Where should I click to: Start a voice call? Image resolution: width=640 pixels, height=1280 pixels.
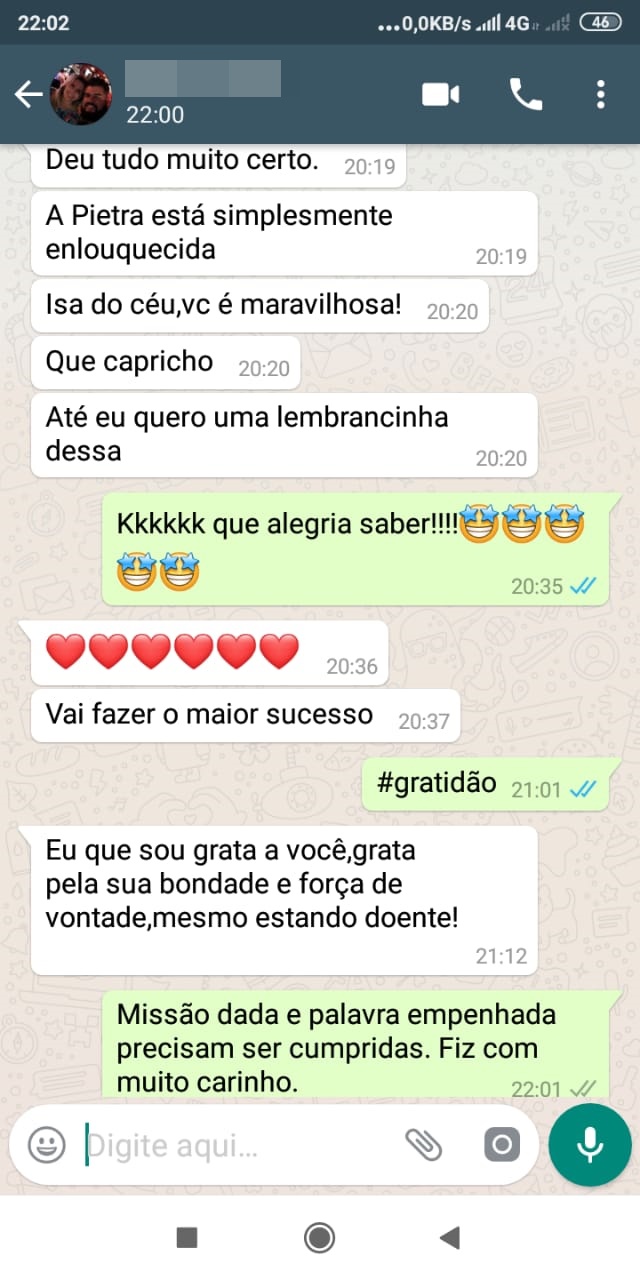pos(526,95)
